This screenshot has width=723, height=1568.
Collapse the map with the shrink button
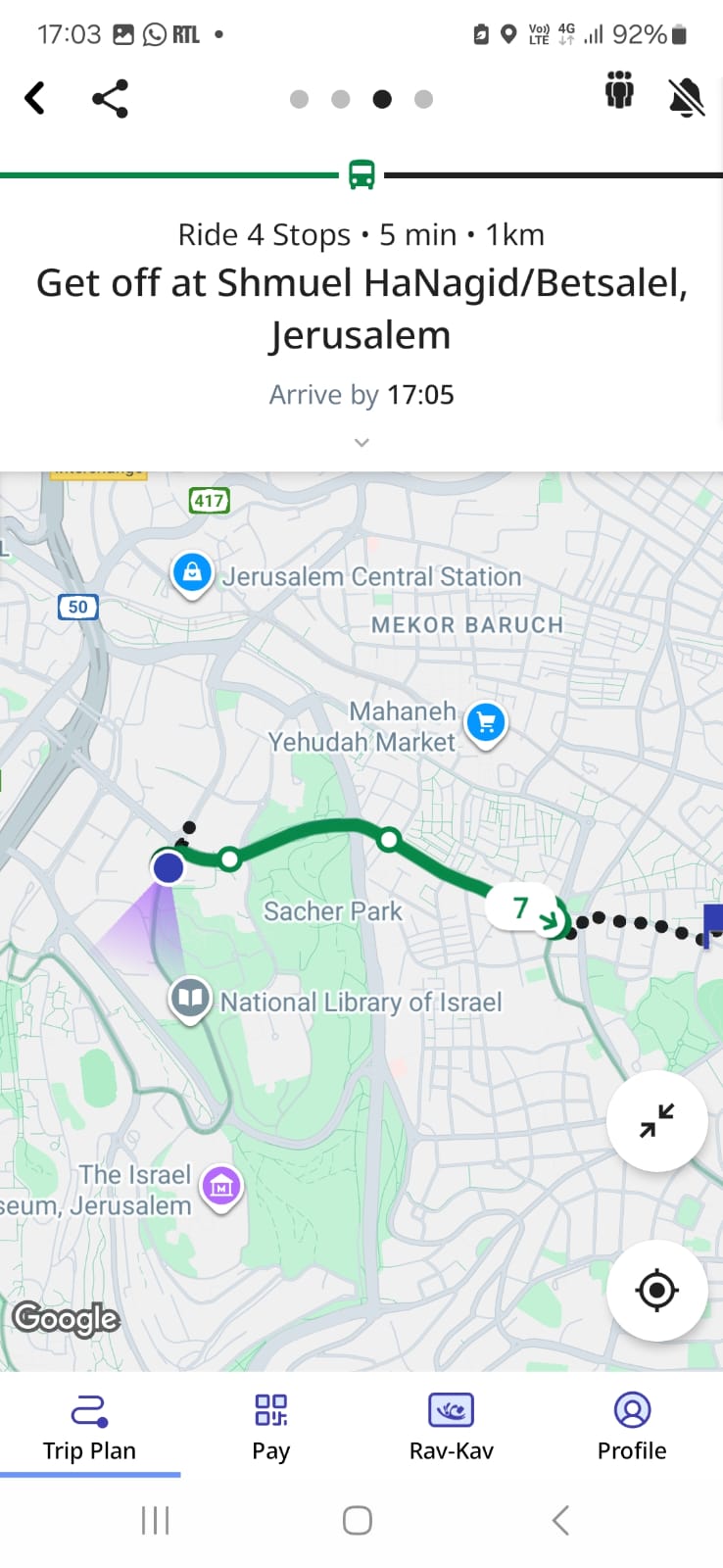(656, 1120)
